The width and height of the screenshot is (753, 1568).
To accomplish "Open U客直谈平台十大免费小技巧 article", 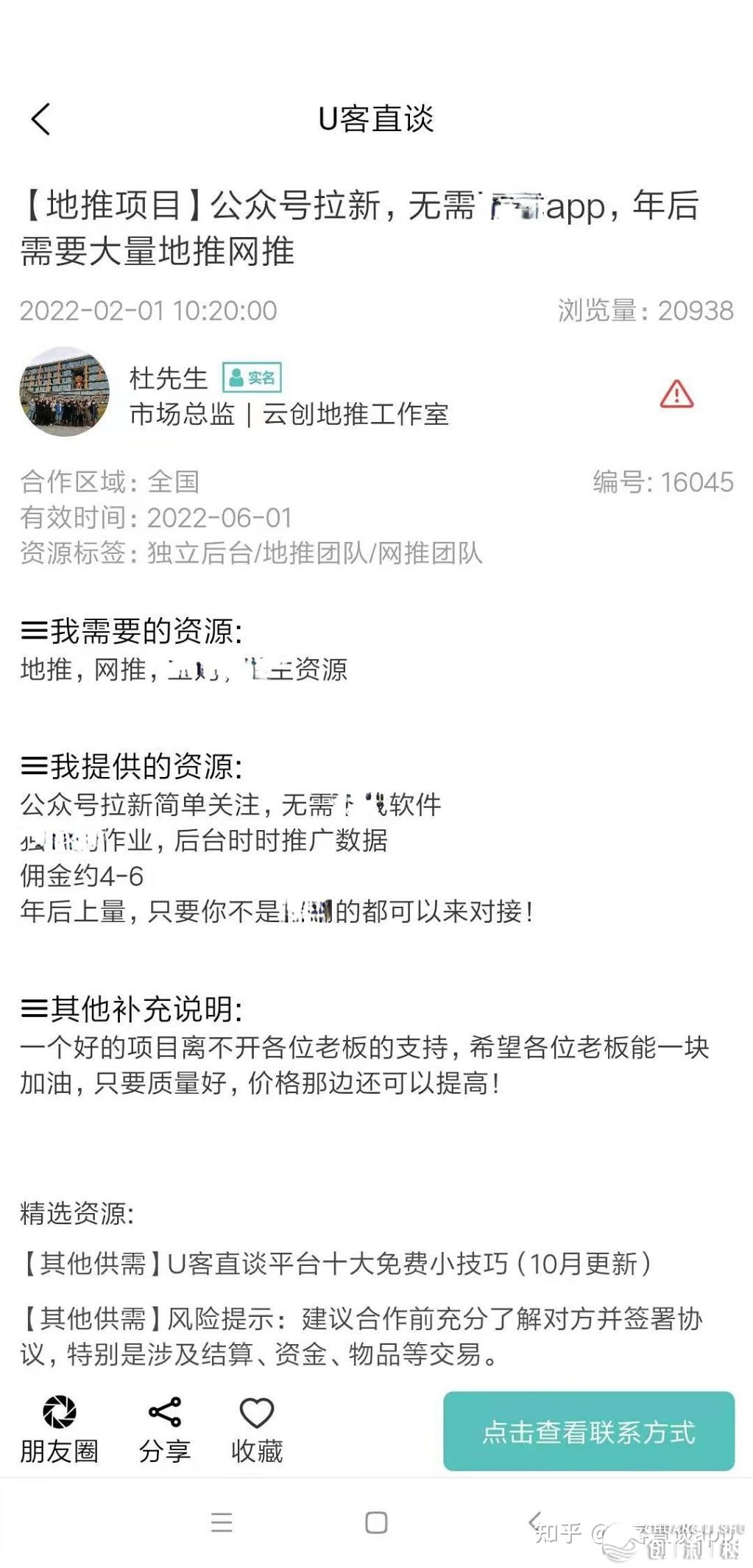I will click(336, 1264).
